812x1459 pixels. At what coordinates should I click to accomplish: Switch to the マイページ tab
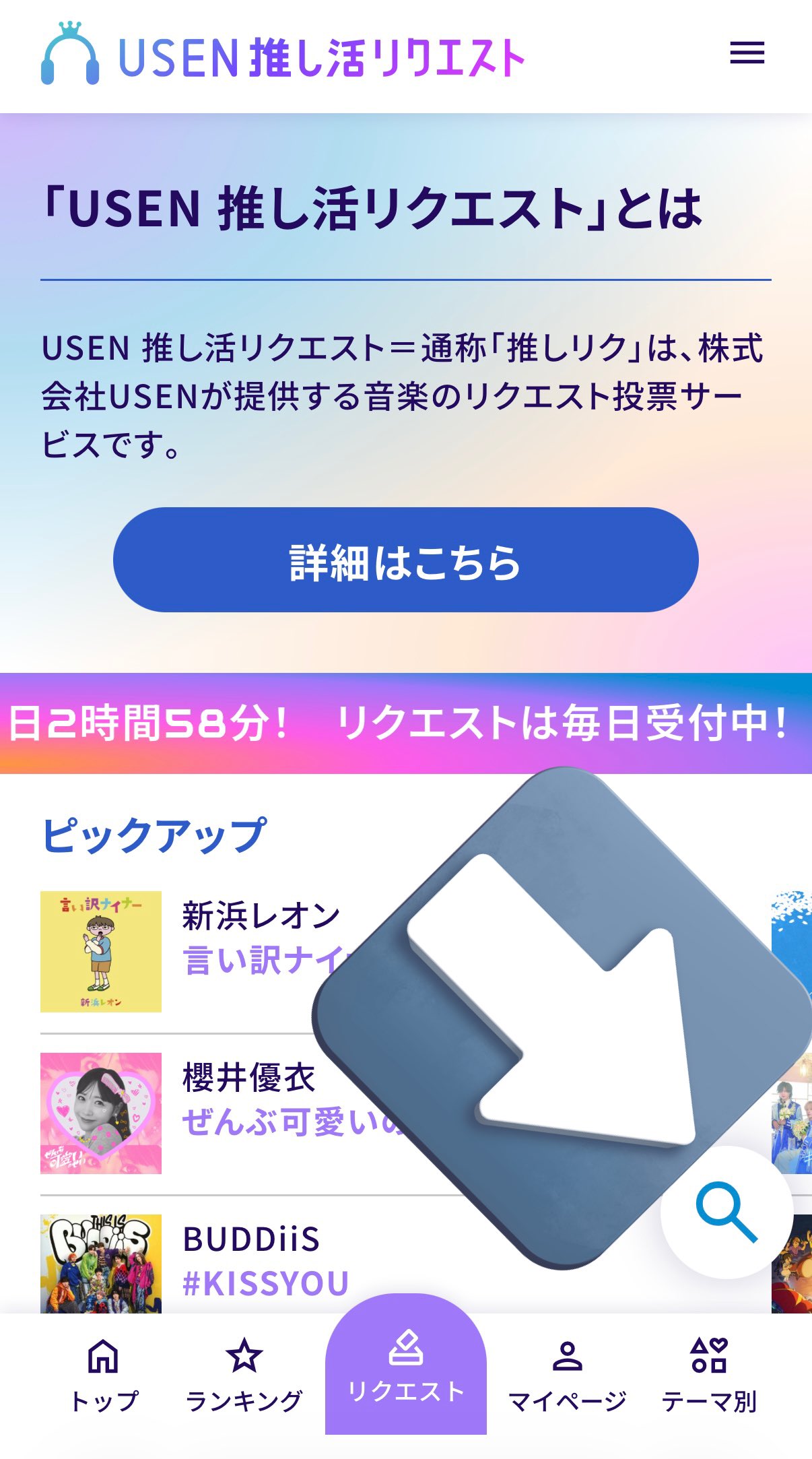[x=567, y=1374]
